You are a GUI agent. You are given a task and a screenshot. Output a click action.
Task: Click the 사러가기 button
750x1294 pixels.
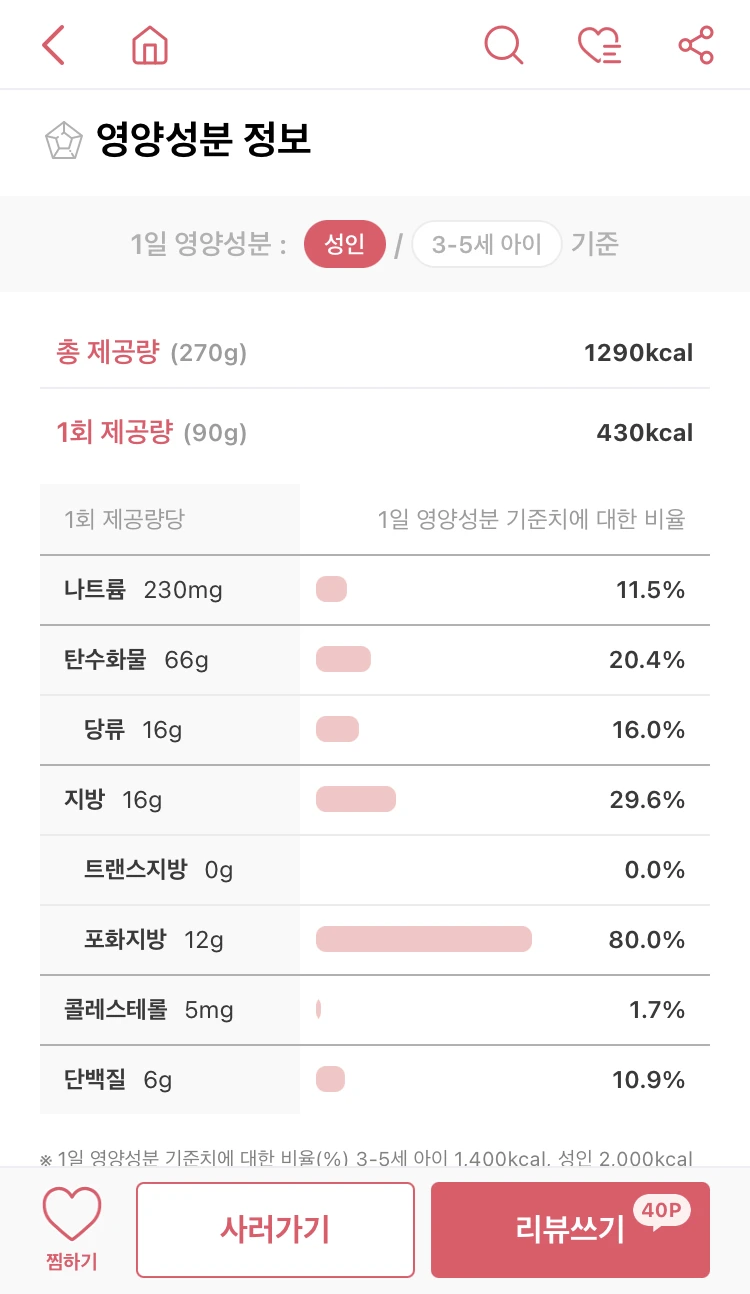(x=275, y=1230)
